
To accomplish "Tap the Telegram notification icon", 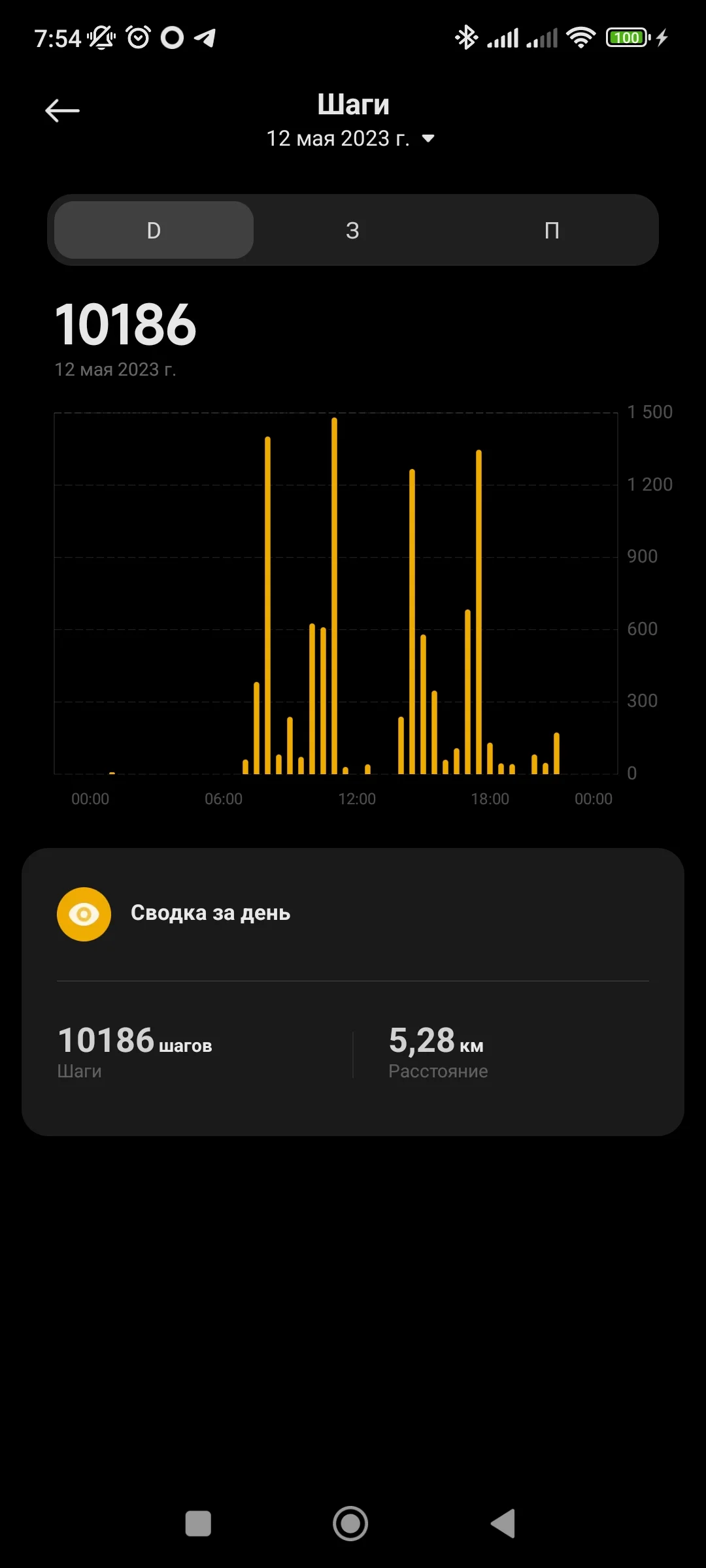I will (206, 37).
